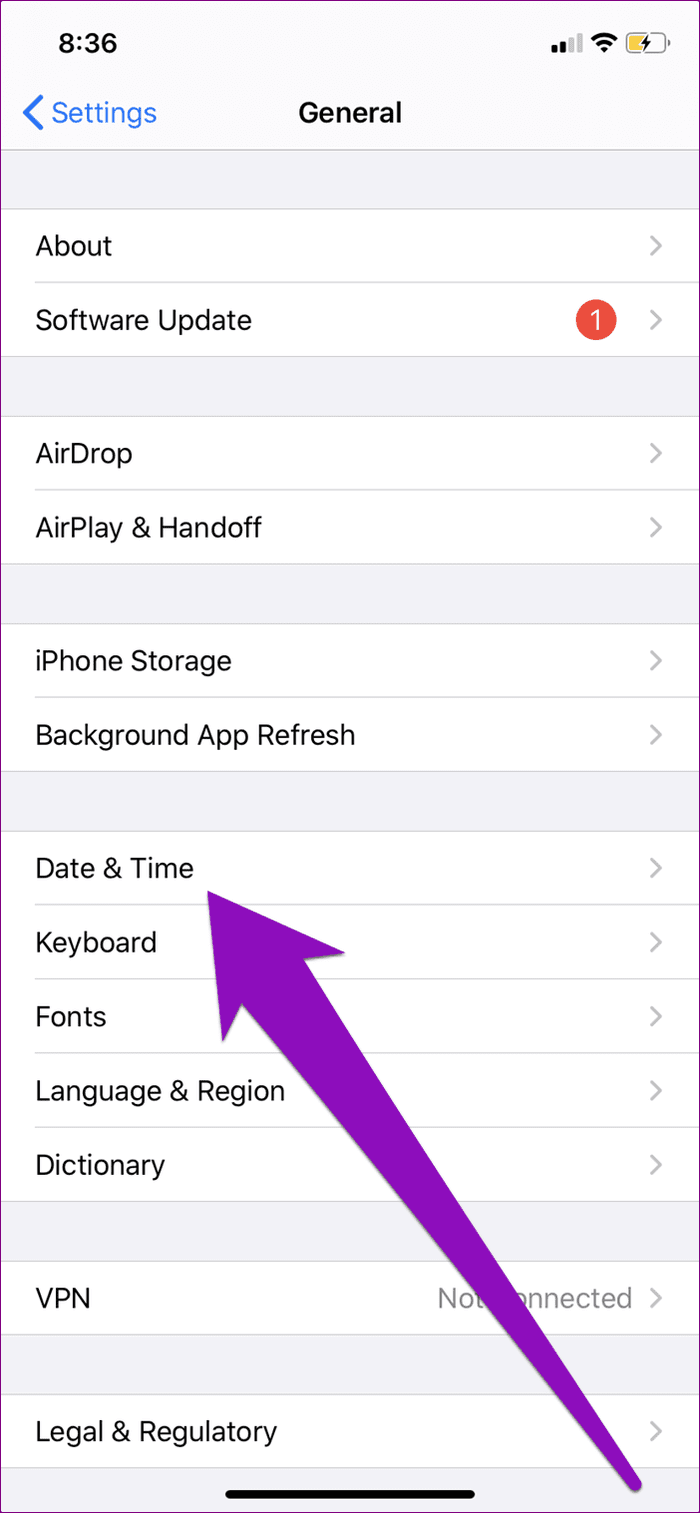Open Software Update
Screen dimensions: 700x1513
click(350, 320)
